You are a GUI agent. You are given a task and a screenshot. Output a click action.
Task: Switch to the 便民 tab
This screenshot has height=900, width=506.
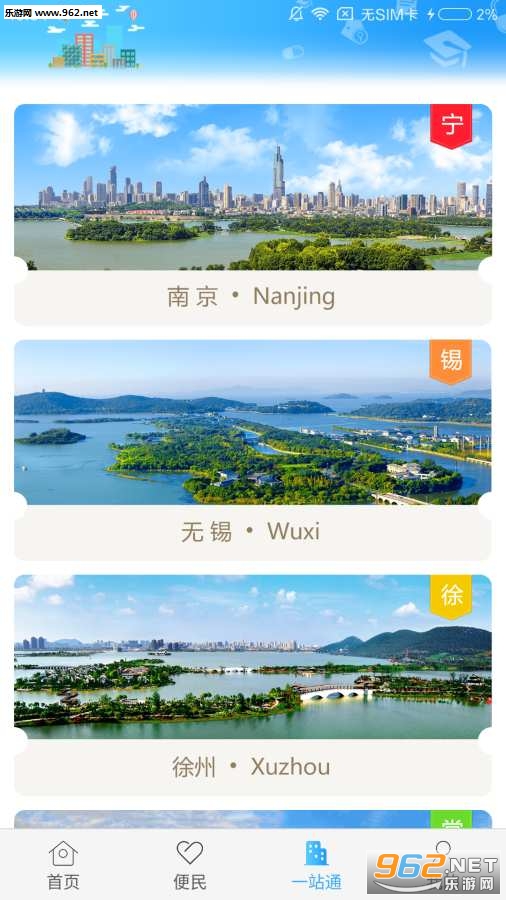coord(190,865)
